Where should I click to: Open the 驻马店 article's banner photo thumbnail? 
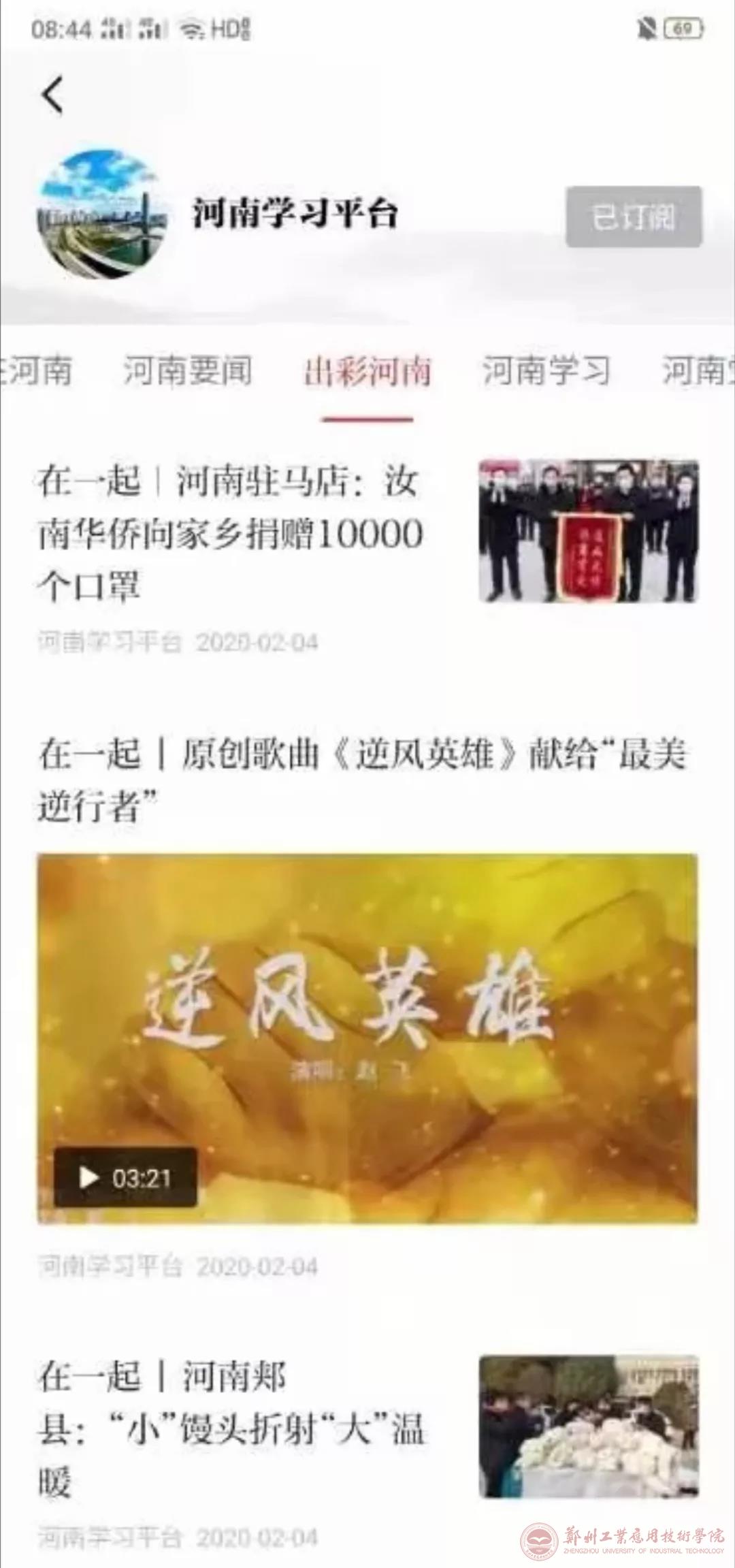589,531
